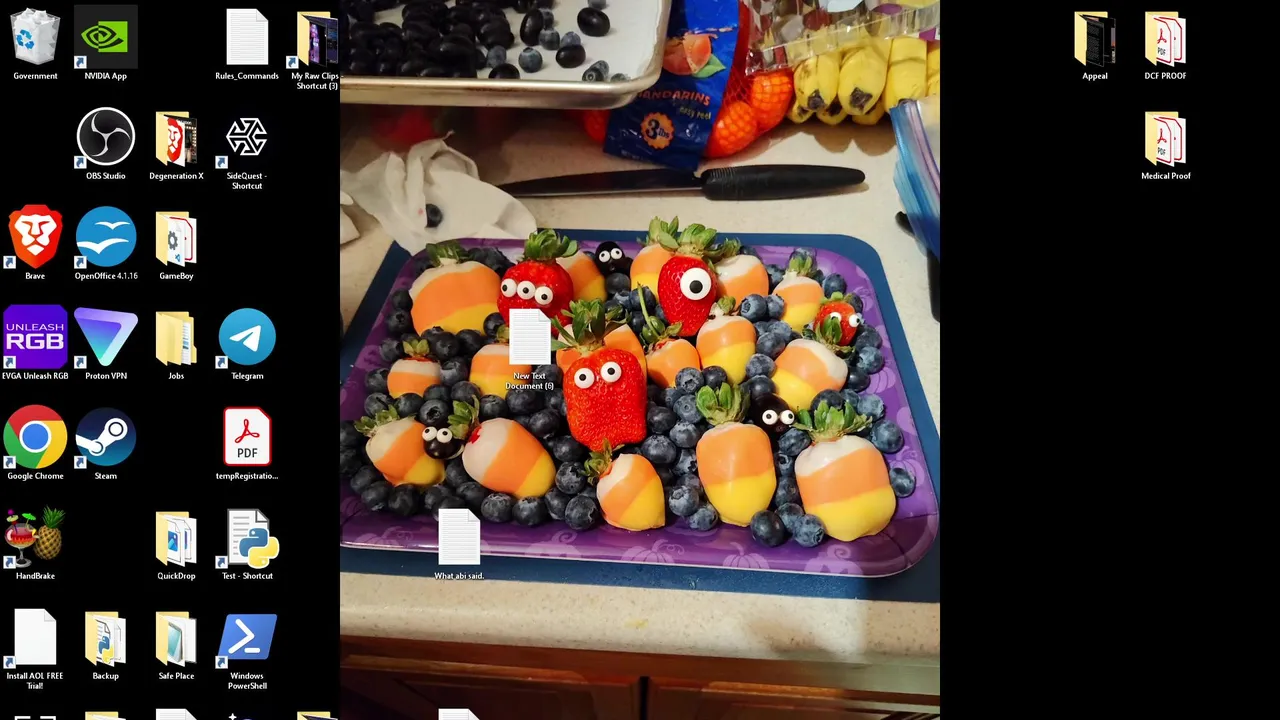
Task: Launch OpenOffice 4.1.16
Action: [105, 238]
